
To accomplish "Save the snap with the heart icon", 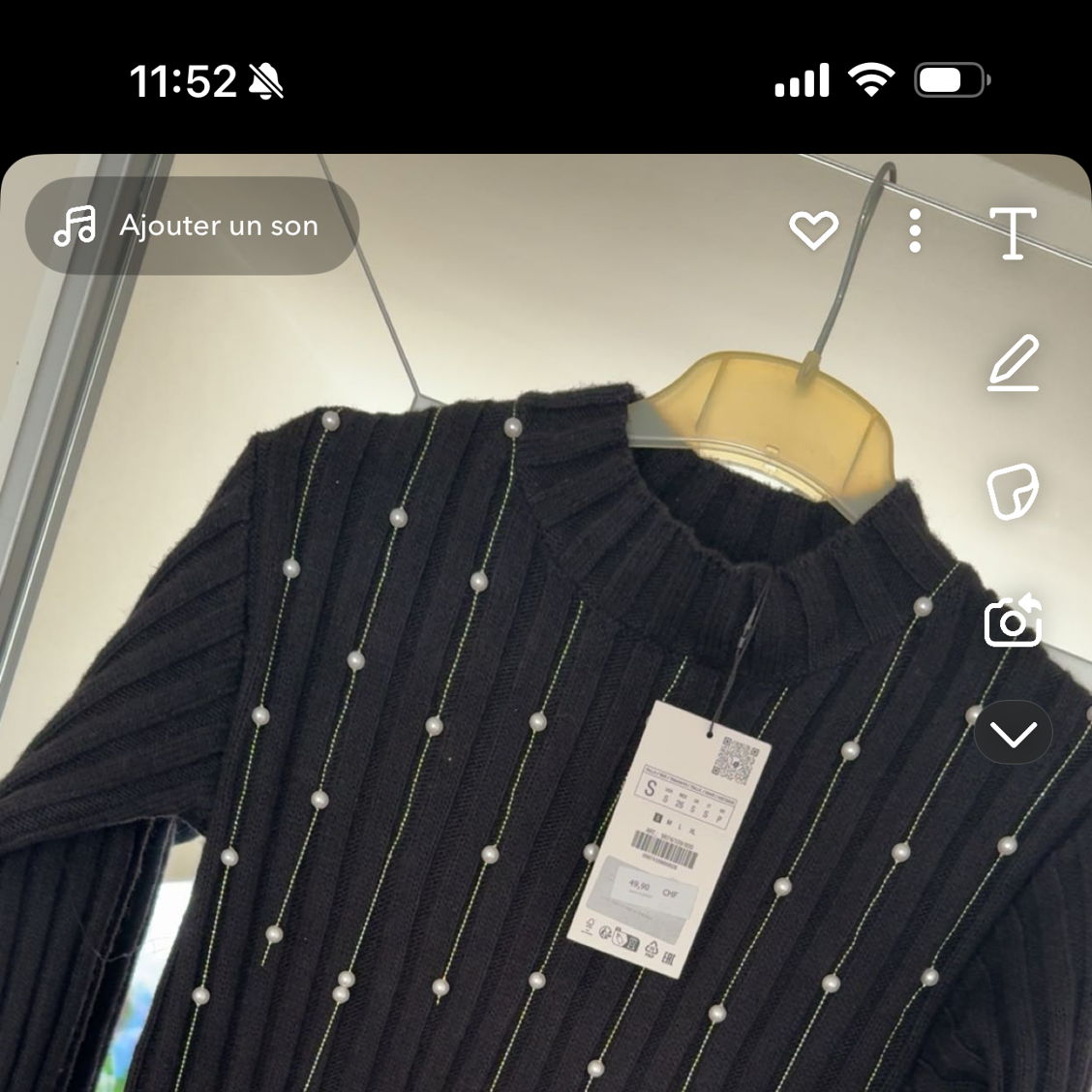I will pyautogui.click(x=813, y=230).
